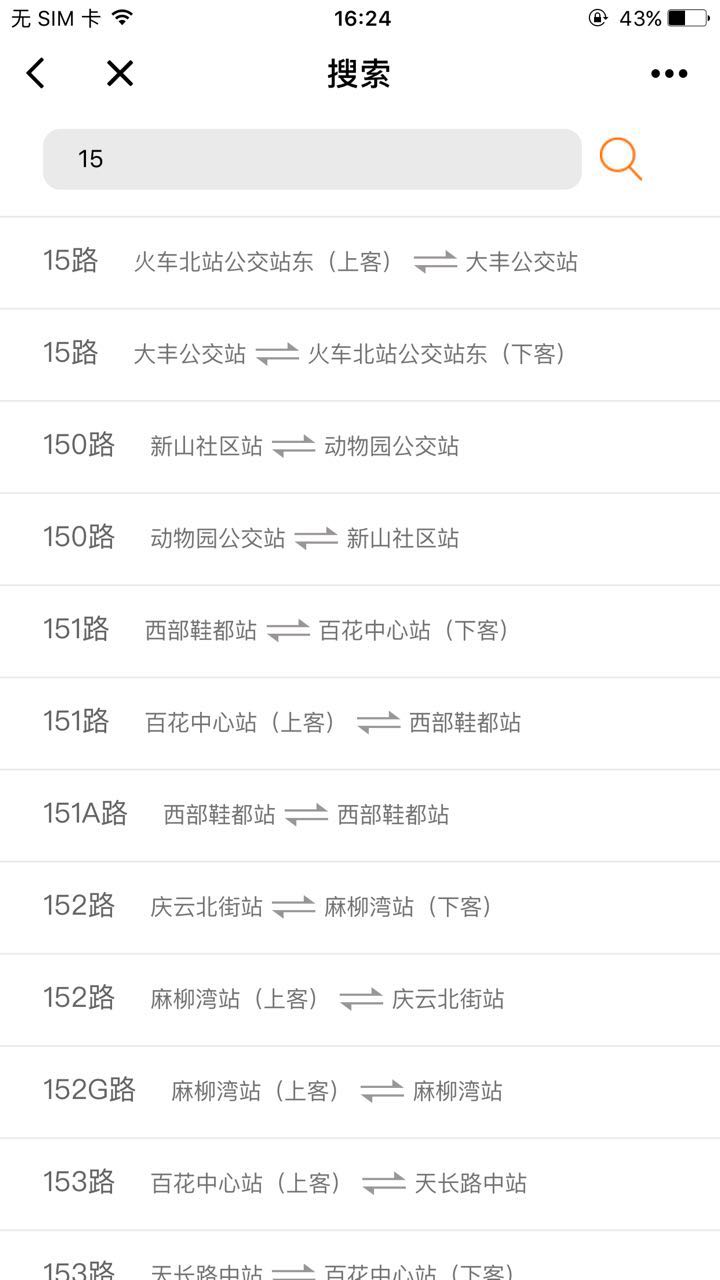Open 151路 百花中心站 to 西部鞋都站

360,723
